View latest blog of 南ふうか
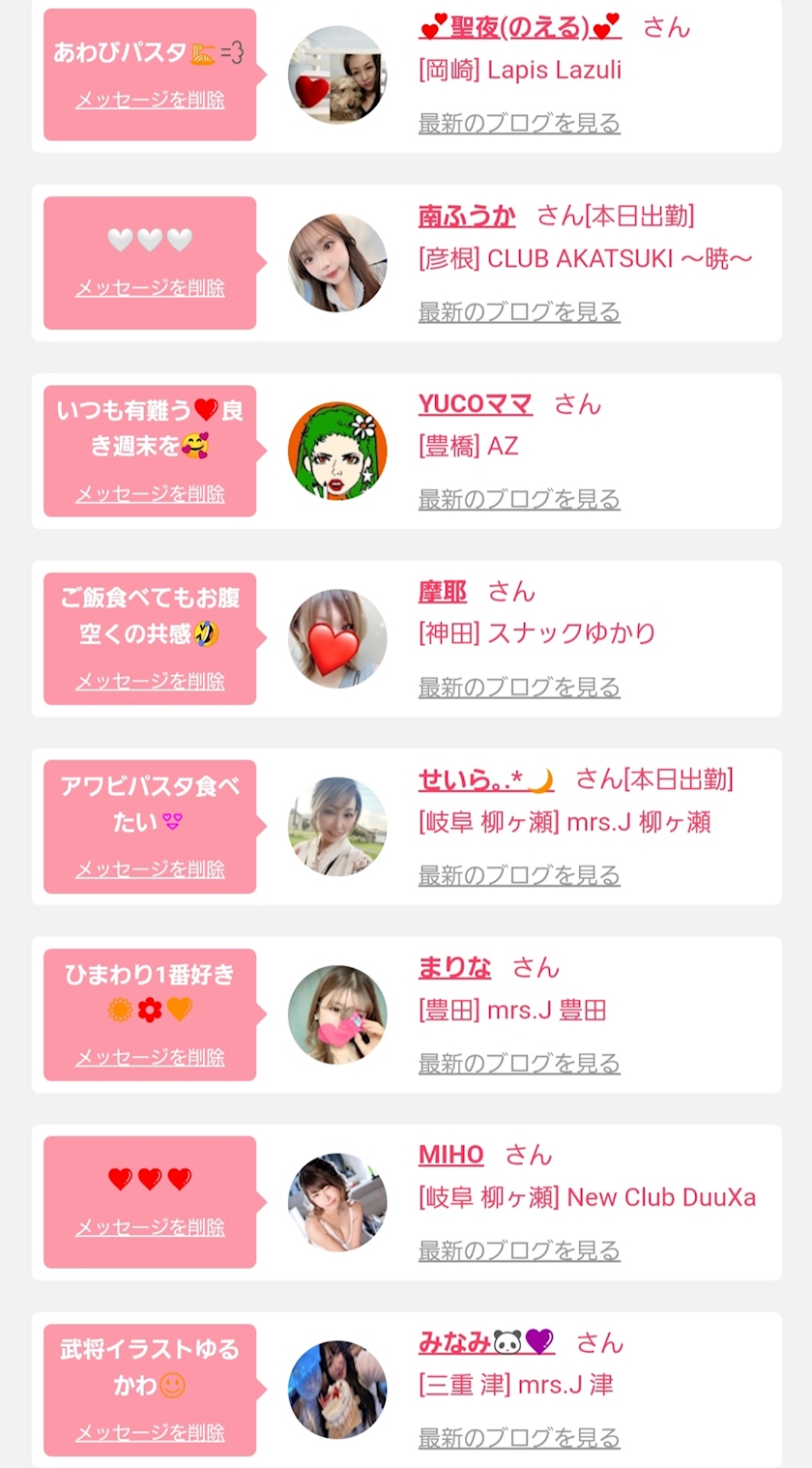The image size is (812, 1468). click(519, 311)
